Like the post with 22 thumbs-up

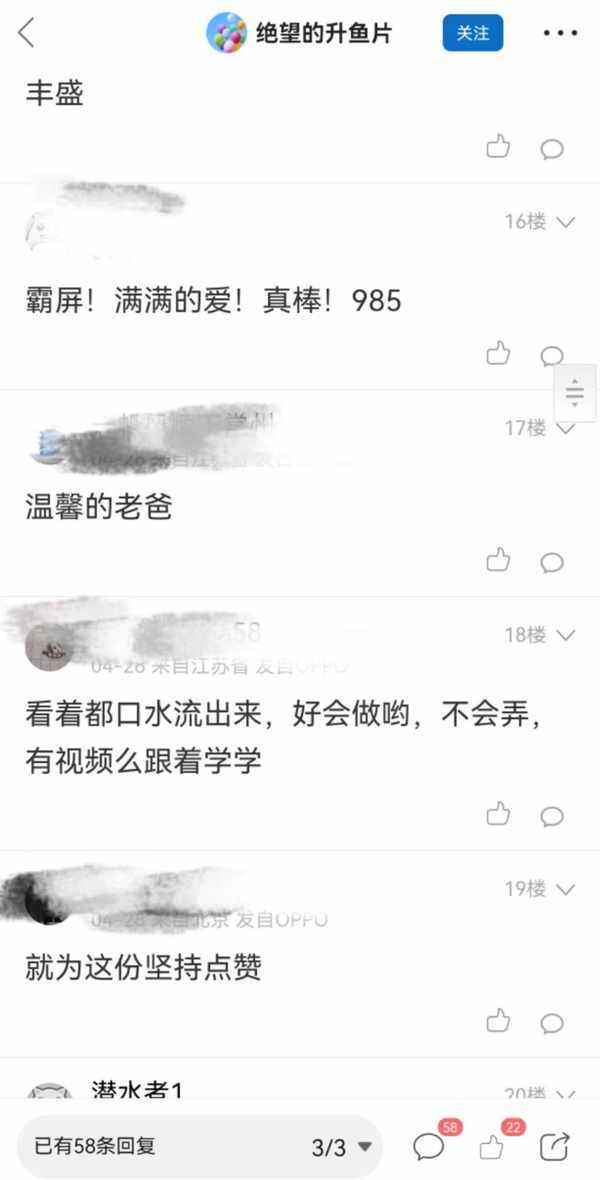pyautogui.click(x=491, y=1147)
